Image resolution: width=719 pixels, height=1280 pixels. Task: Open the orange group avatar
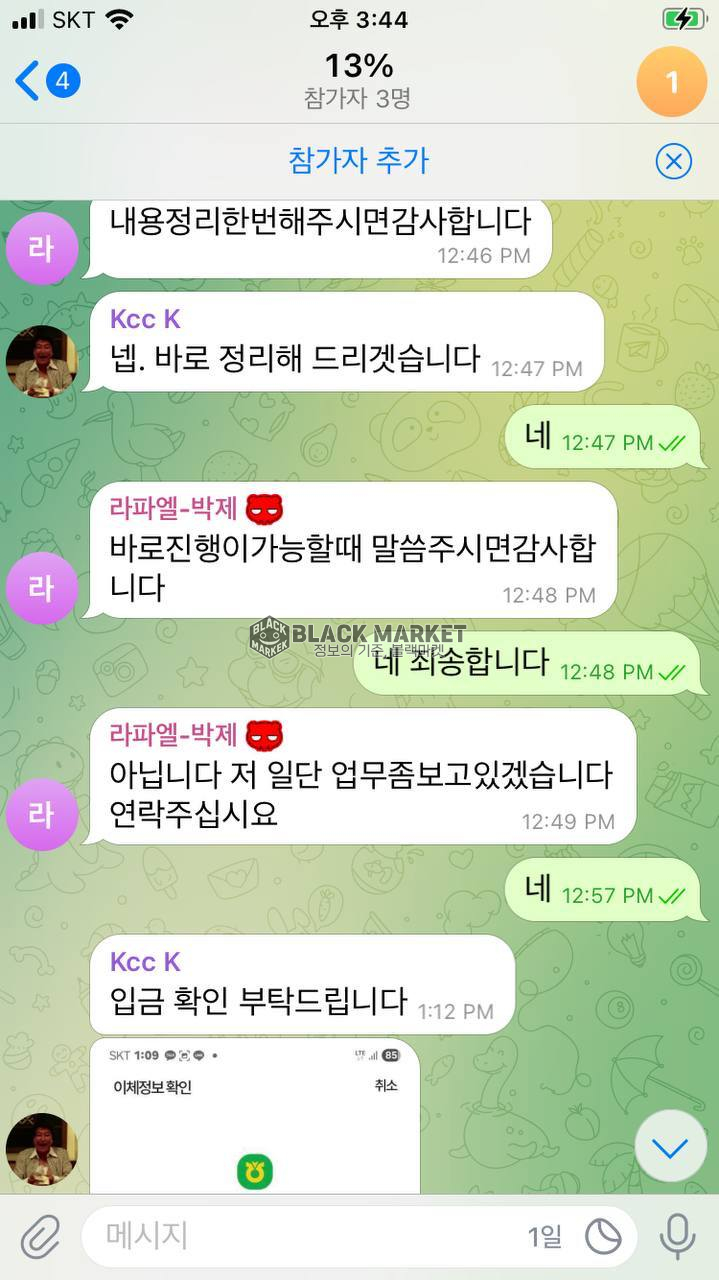[x=671, y=81]
